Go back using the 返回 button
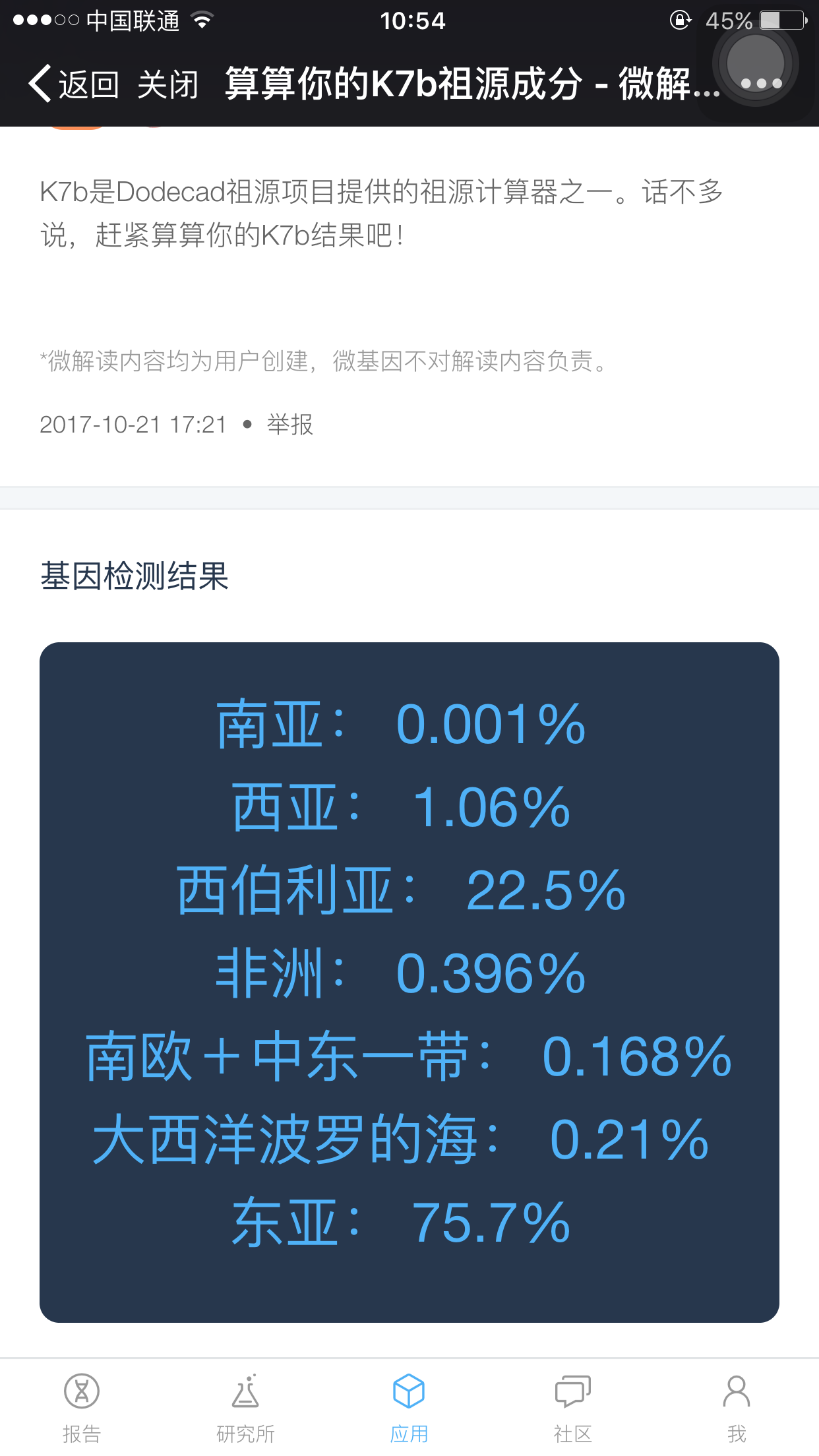819x1456 pixels. (73, 84)
